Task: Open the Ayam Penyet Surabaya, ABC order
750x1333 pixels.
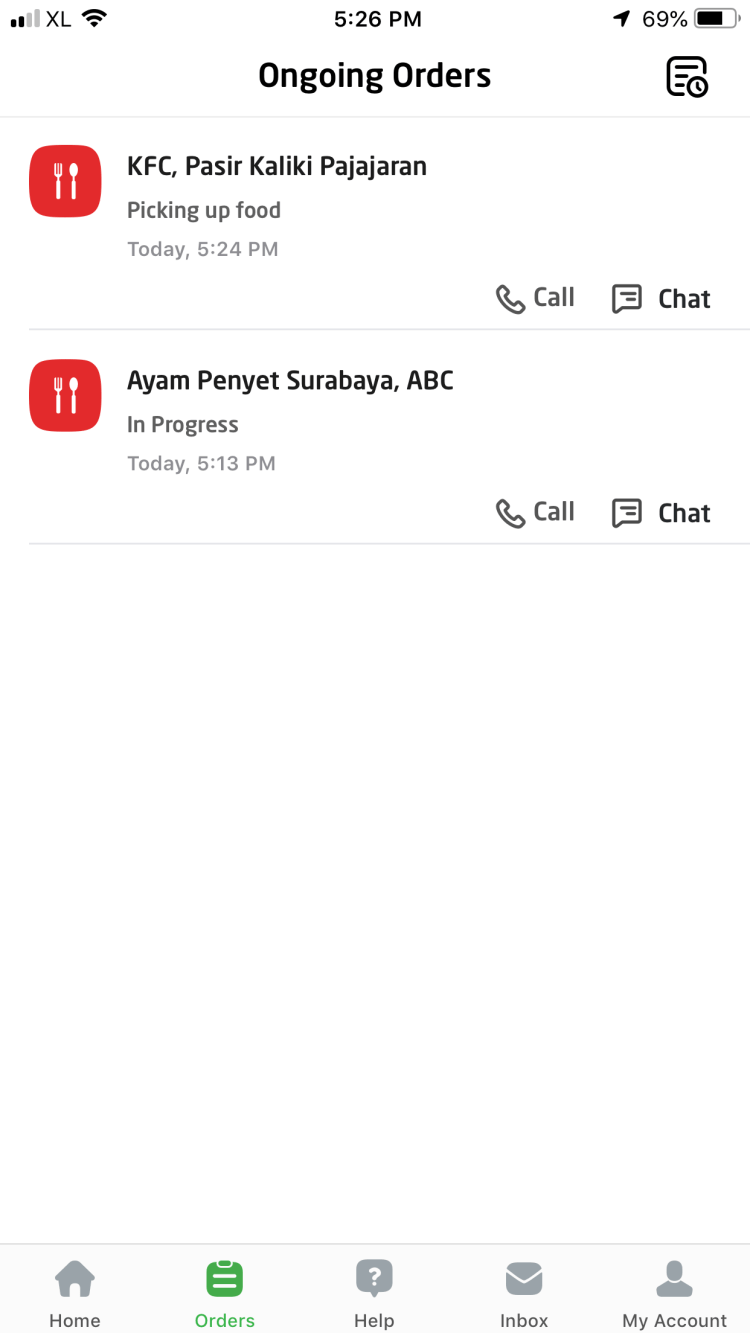Action: point(290,381)
